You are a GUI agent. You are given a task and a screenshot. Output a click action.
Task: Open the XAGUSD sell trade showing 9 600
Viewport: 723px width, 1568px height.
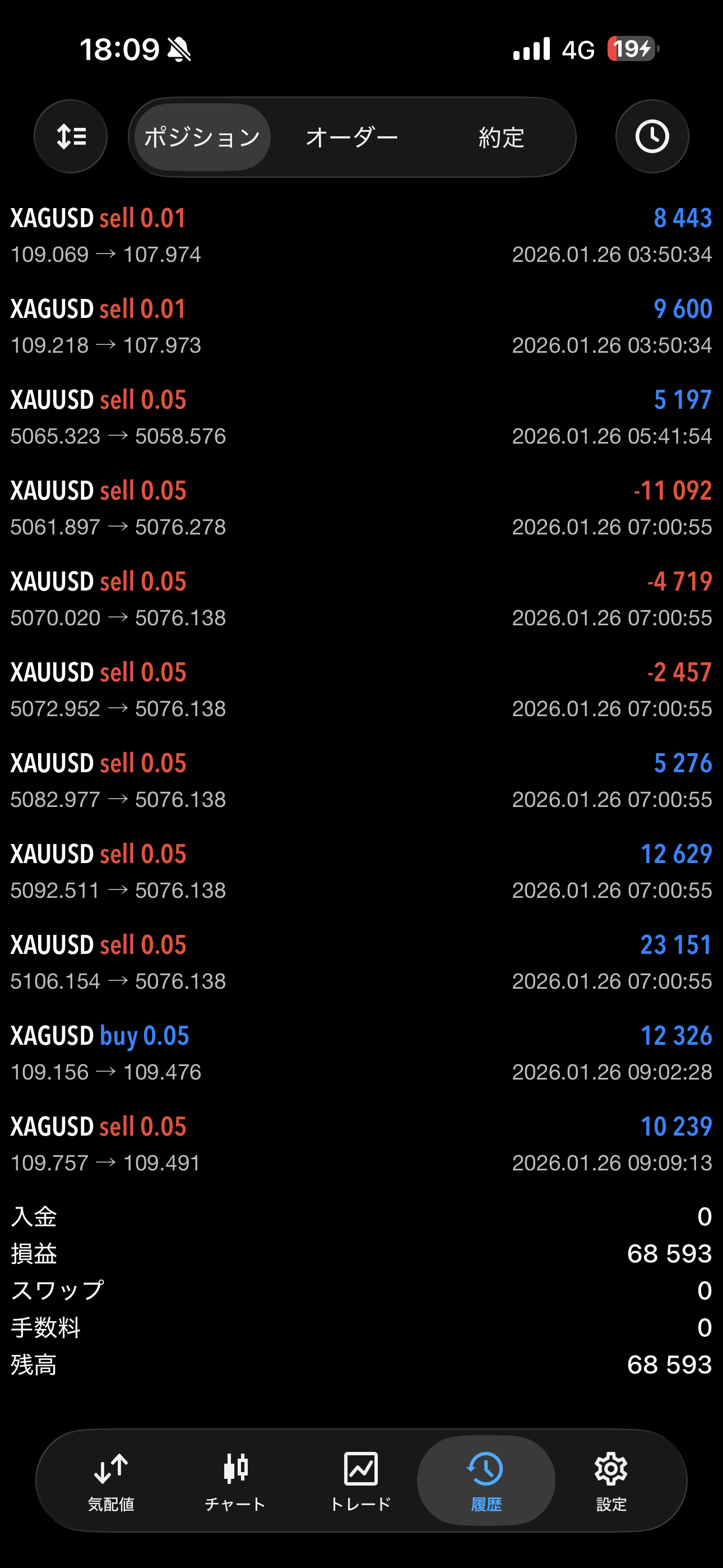[361, 326]
